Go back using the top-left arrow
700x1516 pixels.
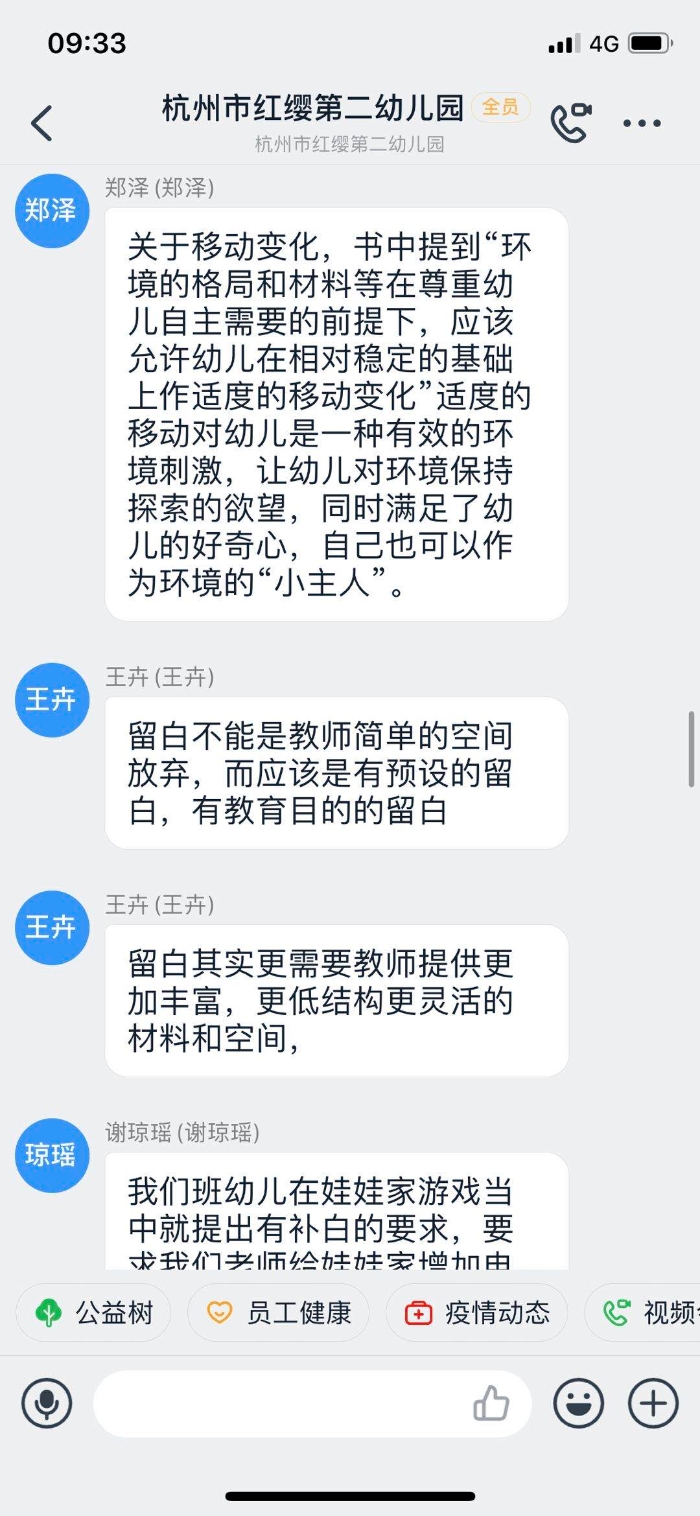[41, 123]
